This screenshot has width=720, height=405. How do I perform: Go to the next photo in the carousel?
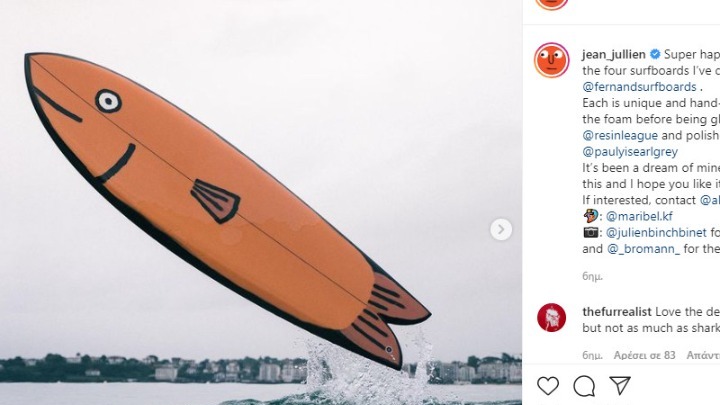[501, 229]
